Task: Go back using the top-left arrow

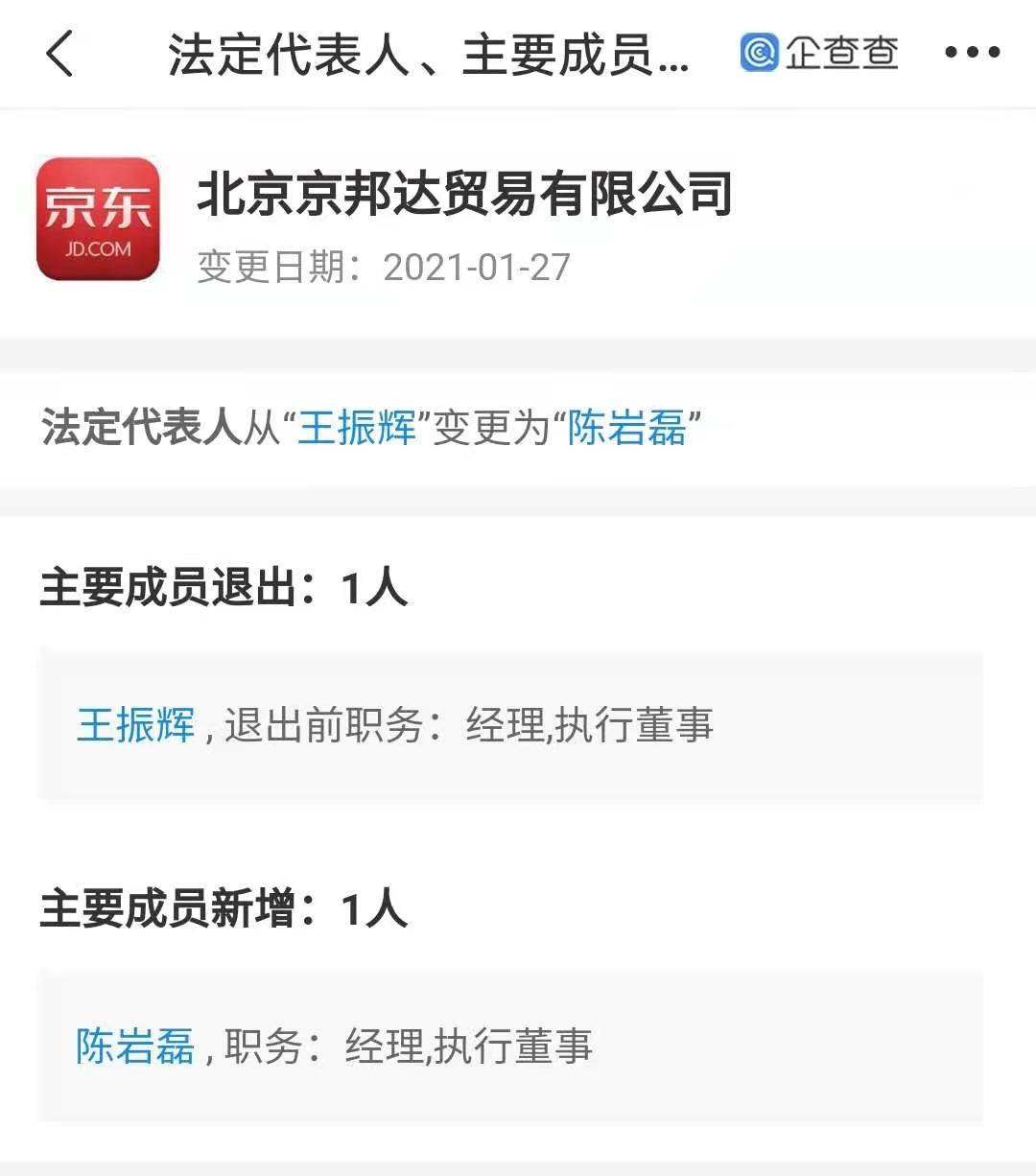Action: pos(59,54)
